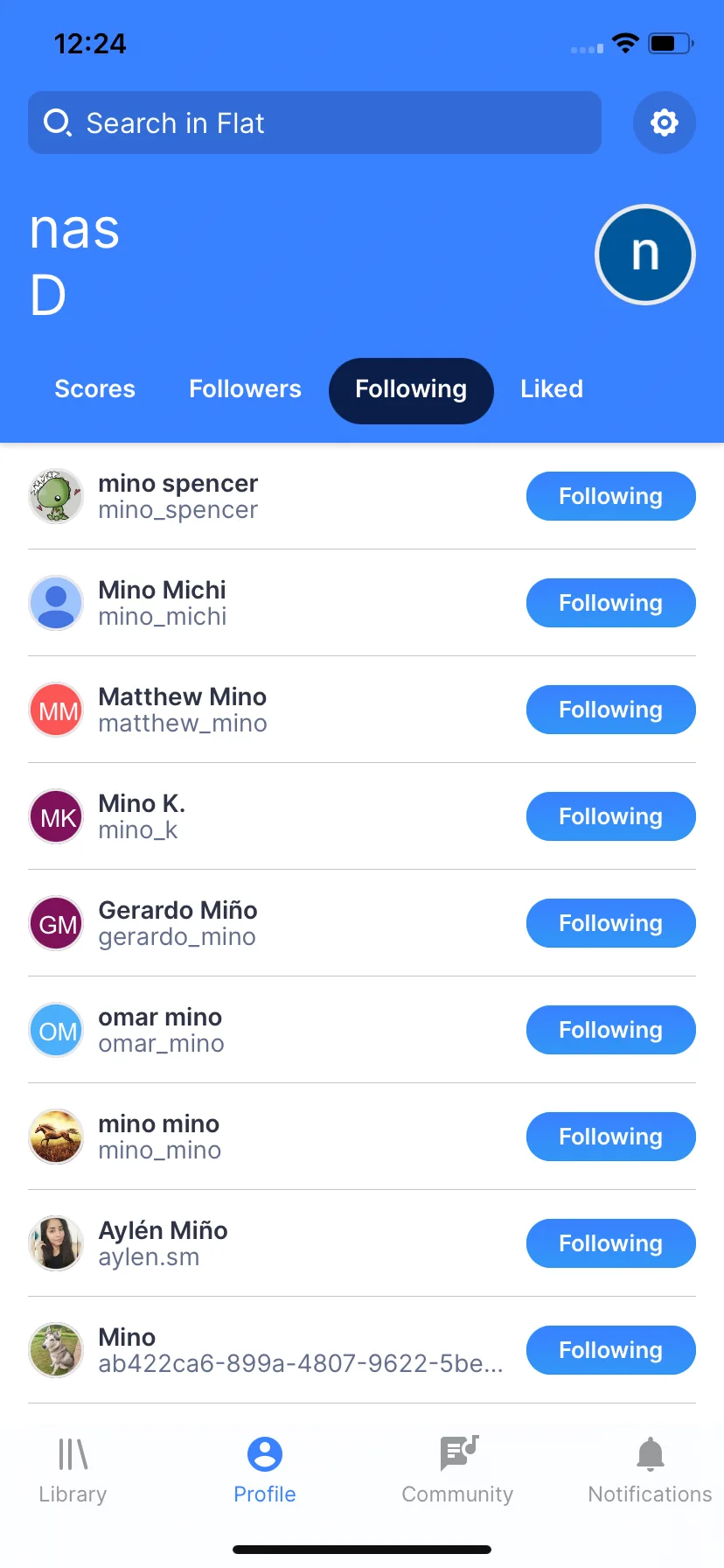This screenshot has height=1568, width=724.
Task: Open Mino Michi's profile row
Action: [x=362, y=603]
